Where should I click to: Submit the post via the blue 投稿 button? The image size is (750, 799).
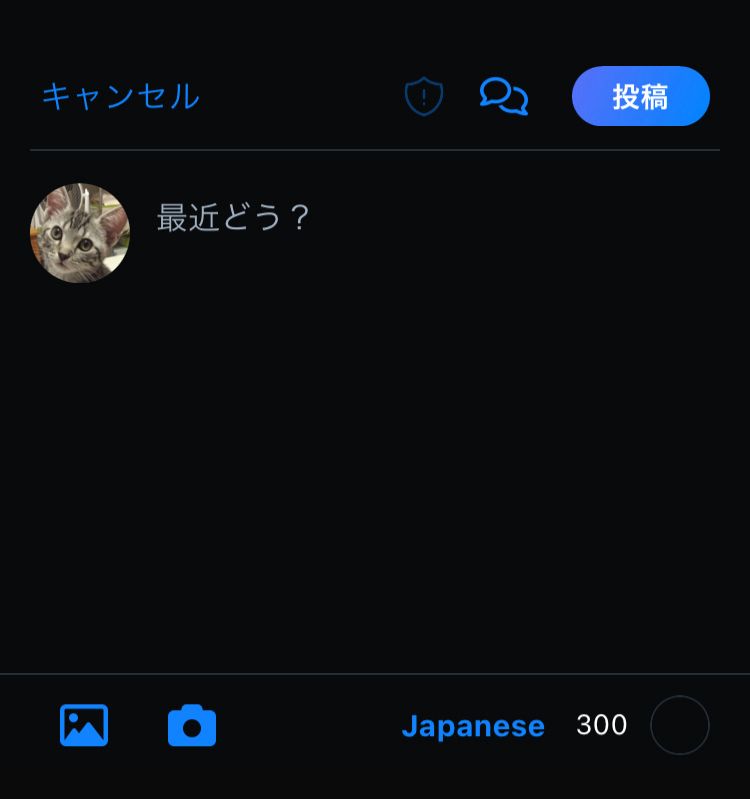(640, 96)
